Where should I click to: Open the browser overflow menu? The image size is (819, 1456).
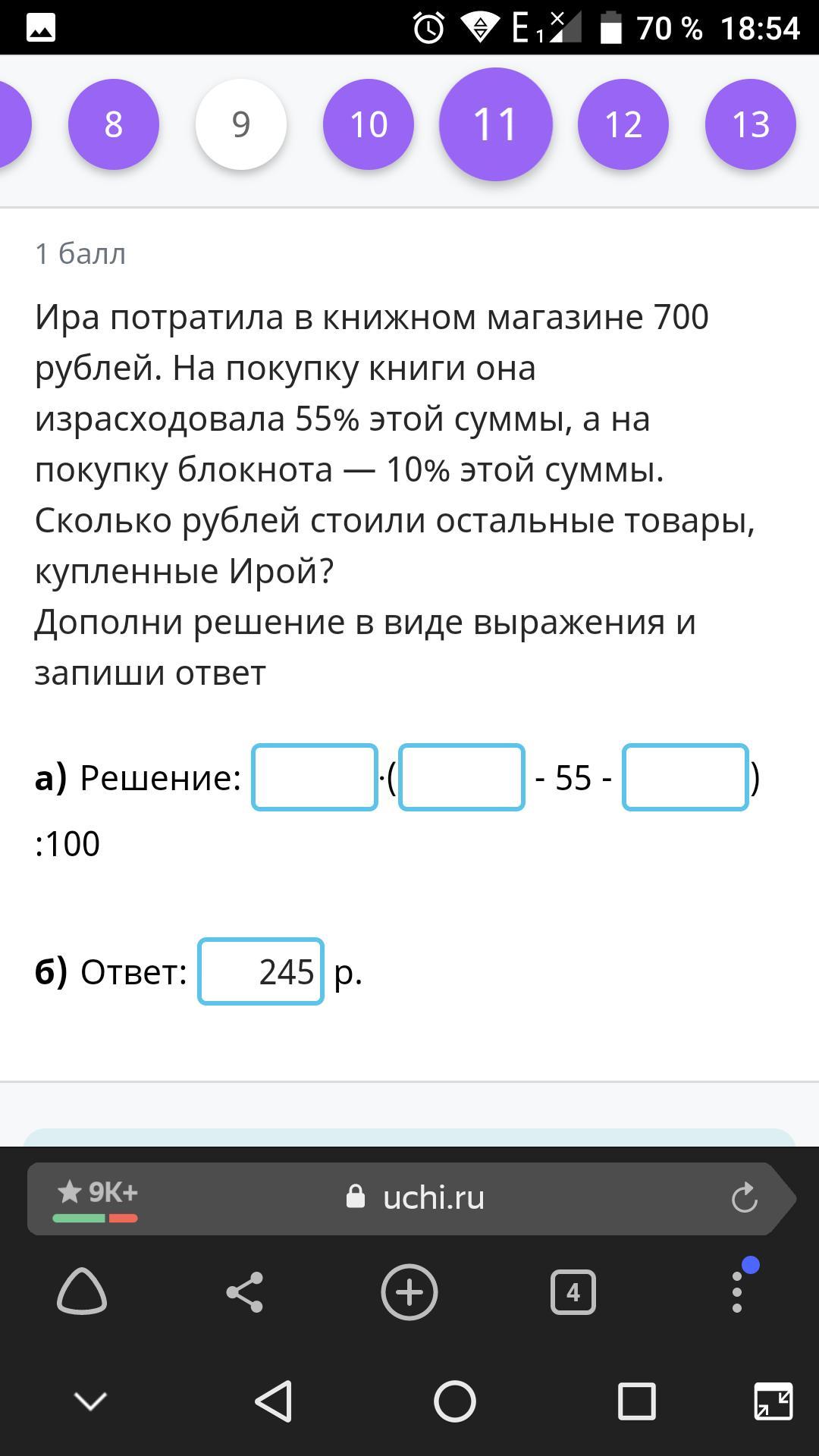tap(737, 1292)
